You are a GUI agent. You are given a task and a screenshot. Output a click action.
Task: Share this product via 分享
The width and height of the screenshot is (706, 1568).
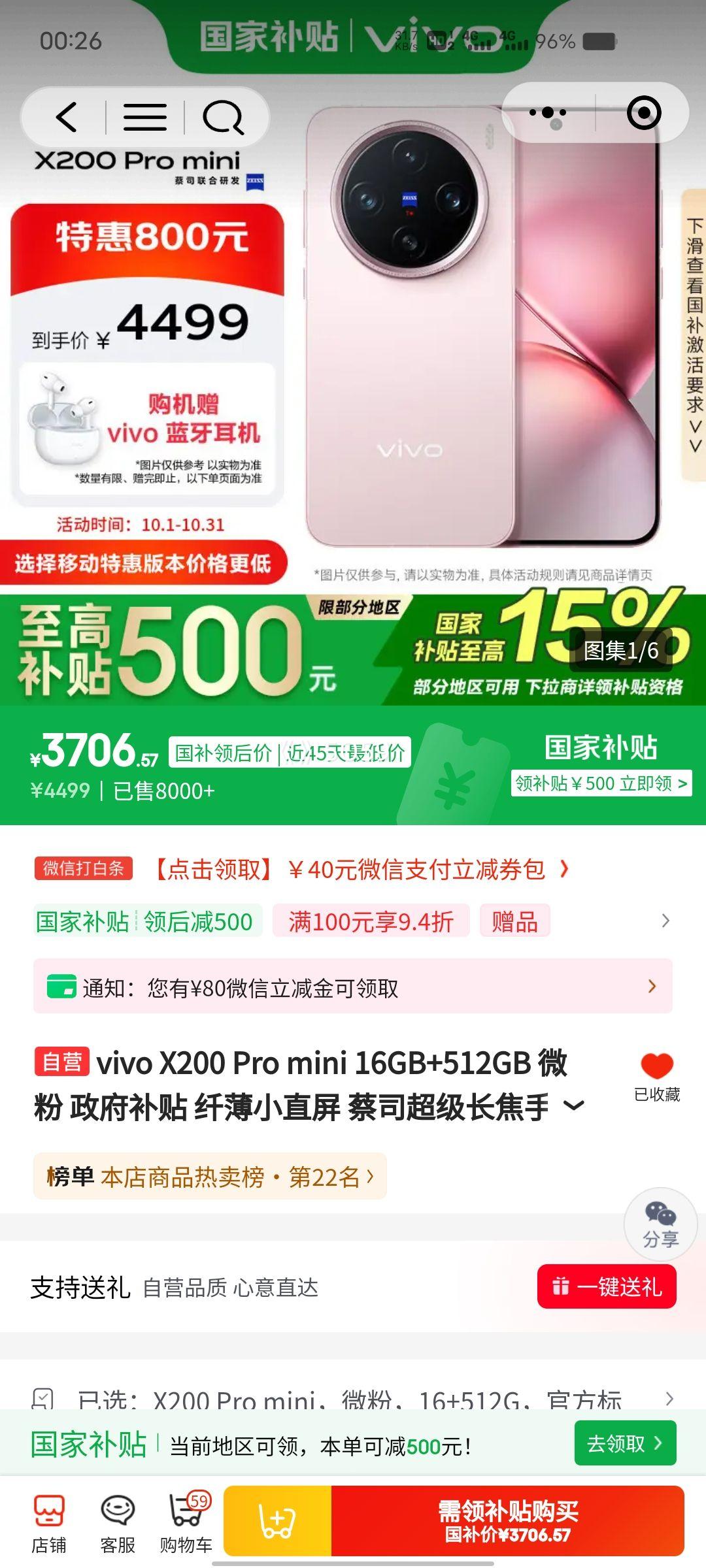(660, 1224)
